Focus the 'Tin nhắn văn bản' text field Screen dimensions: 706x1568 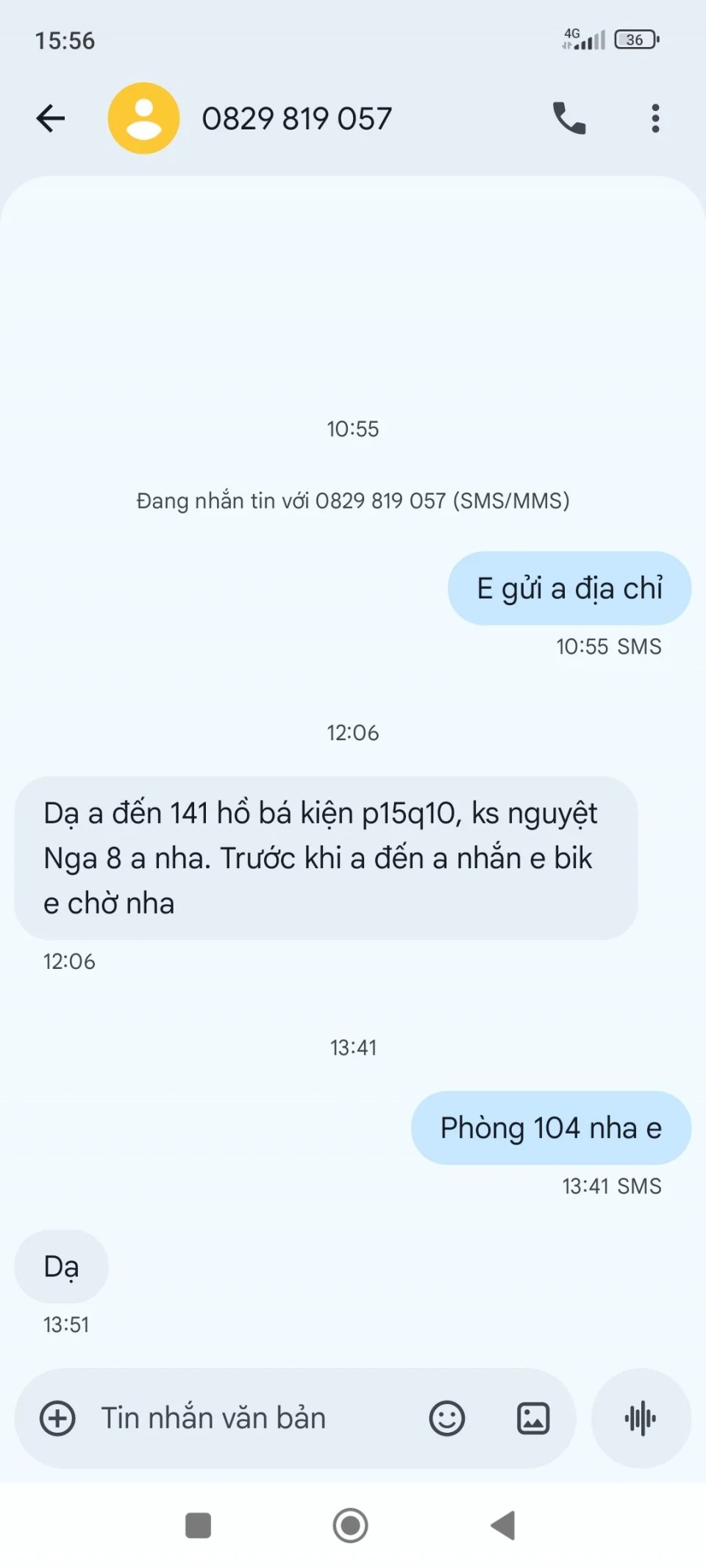pyautogui.click(x=250, y=1418)
